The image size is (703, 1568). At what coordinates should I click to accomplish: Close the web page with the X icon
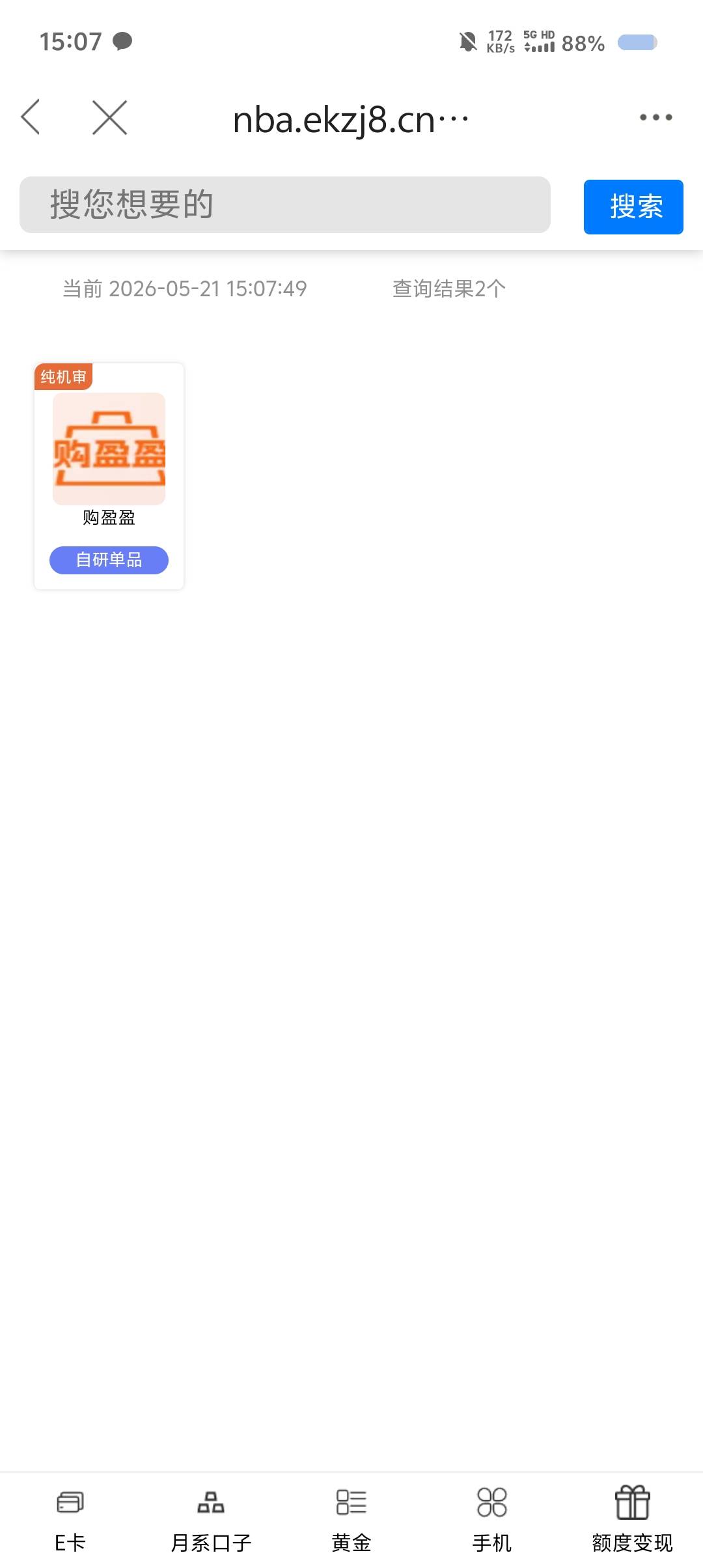pos(109,117)
